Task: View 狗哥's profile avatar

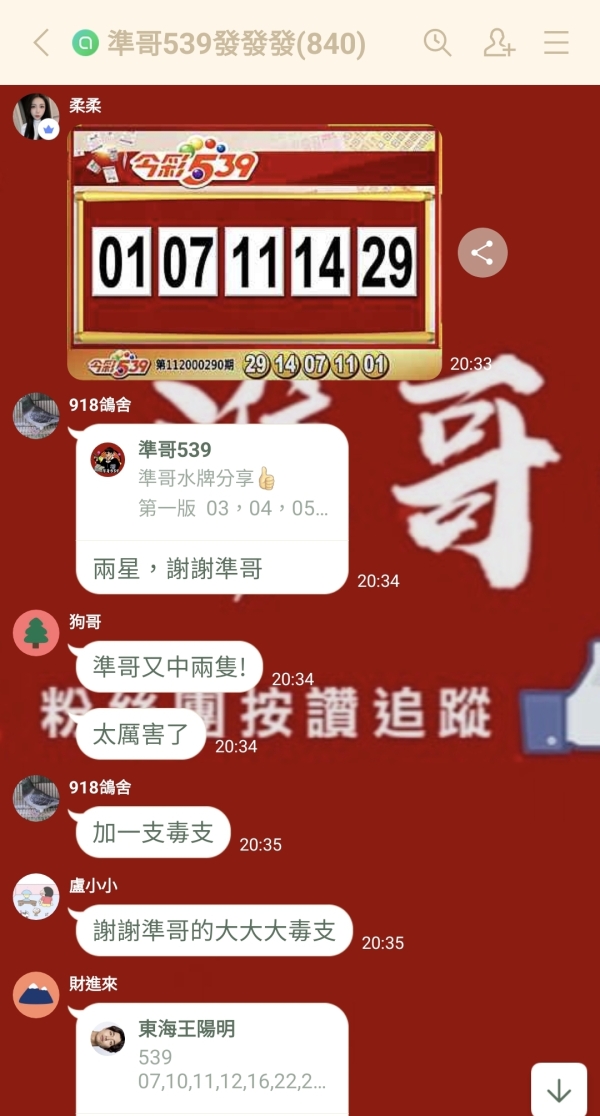Action: [x=36, y=633]
